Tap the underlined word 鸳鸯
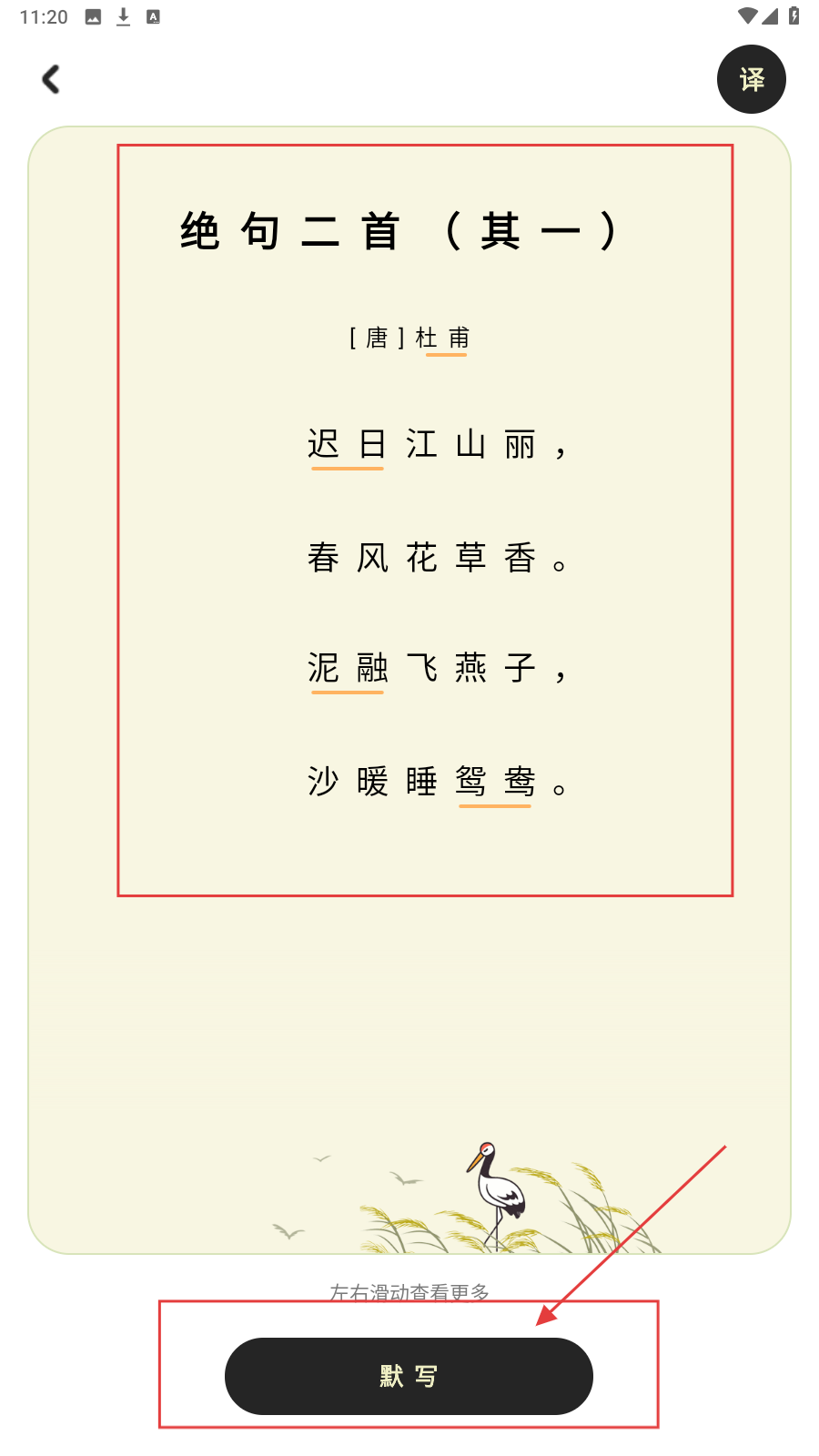The height and width of the screenshot is (1456, 819). pyautogui.click(x=495, y=782)
